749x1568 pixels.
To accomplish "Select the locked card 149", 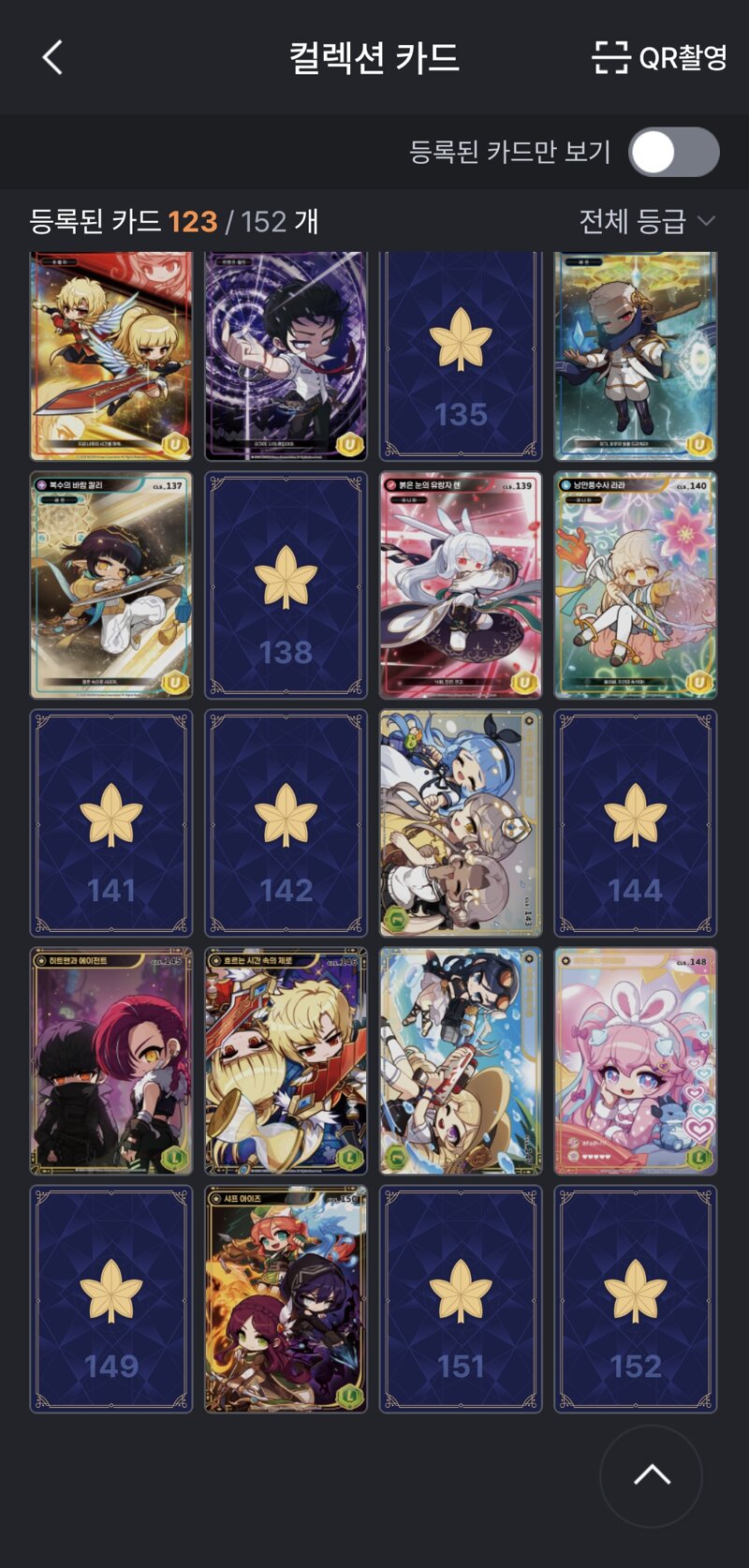I will [x=111, y=1299].
